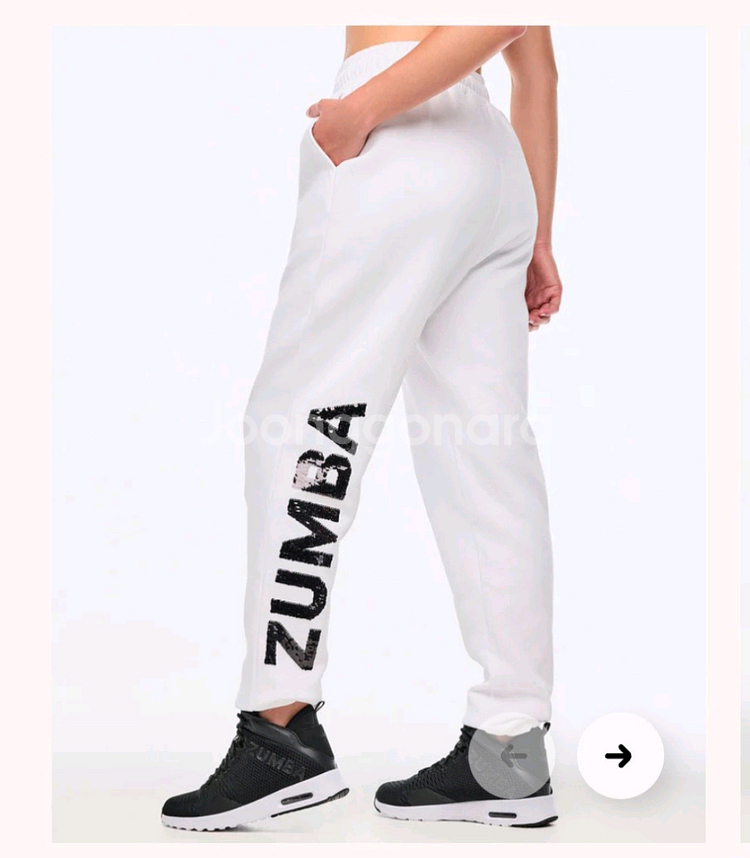The width and height of the screenshot is (750, 858).
Task: Go to the next product photo
Action: tap(620, 756)
